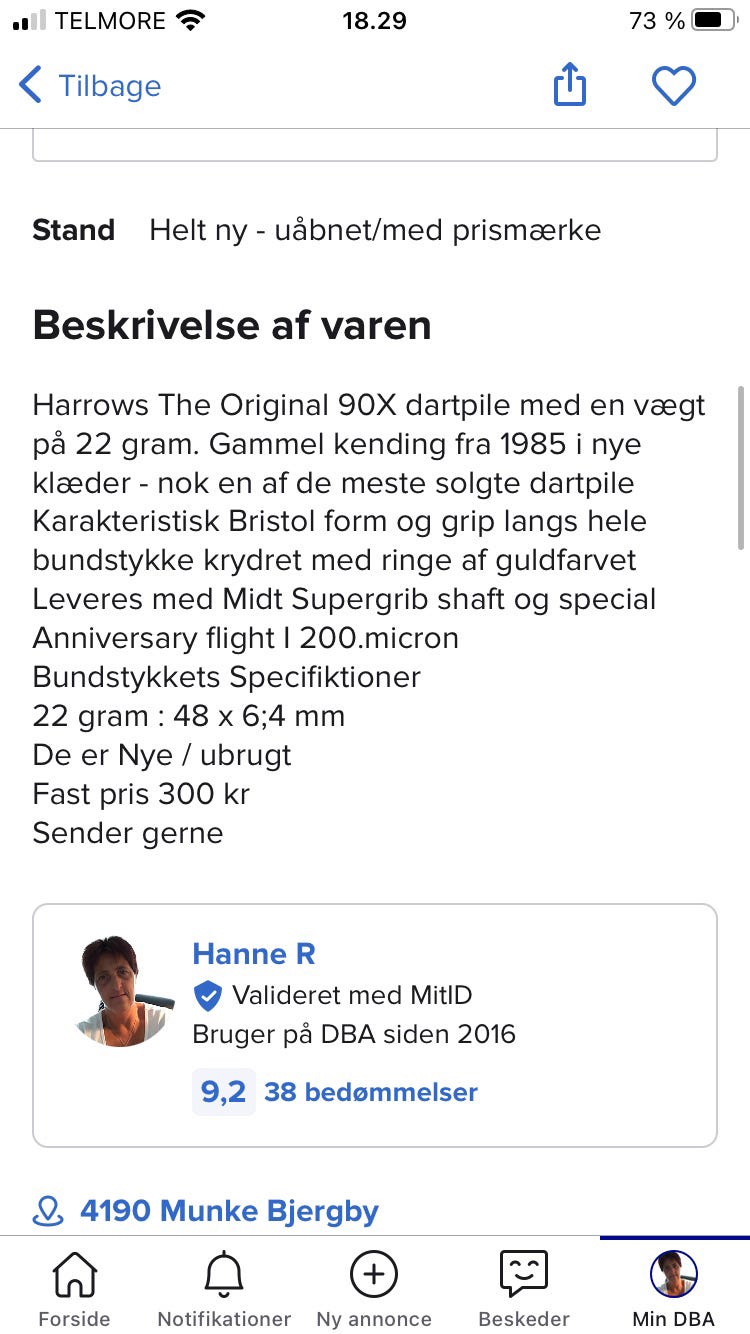The height and width of the screenshot is (1334, 750).
Task: Tap the share icon to share this listing
Action: [569, 85]
